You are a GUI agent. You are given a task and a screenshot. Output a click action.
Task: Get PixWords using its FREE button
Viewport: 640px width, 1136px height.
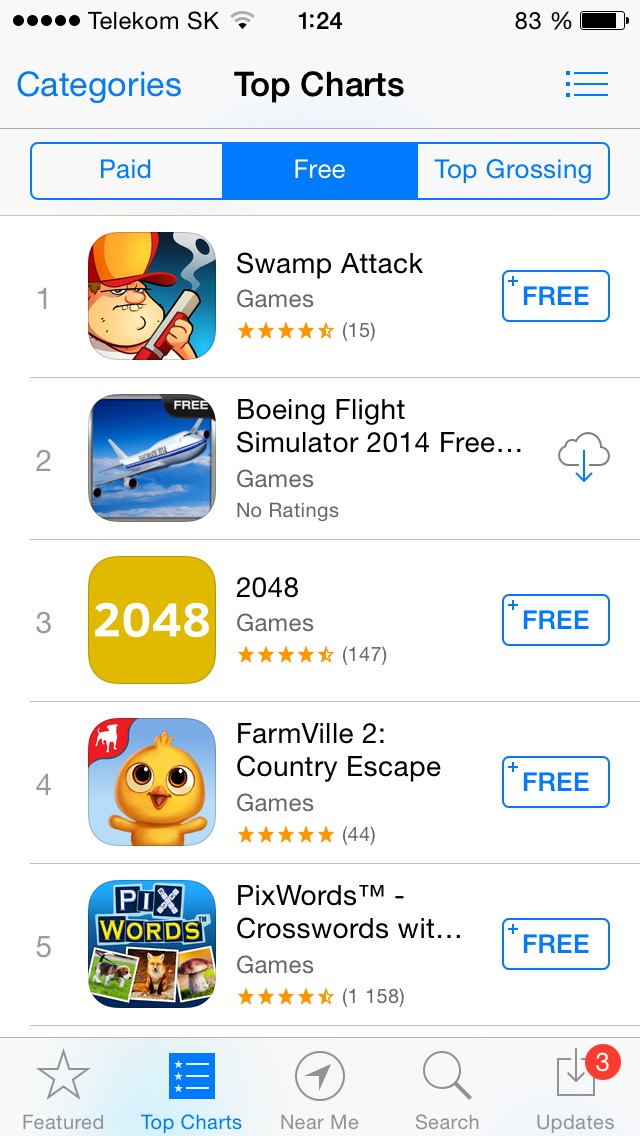(555, 944)
